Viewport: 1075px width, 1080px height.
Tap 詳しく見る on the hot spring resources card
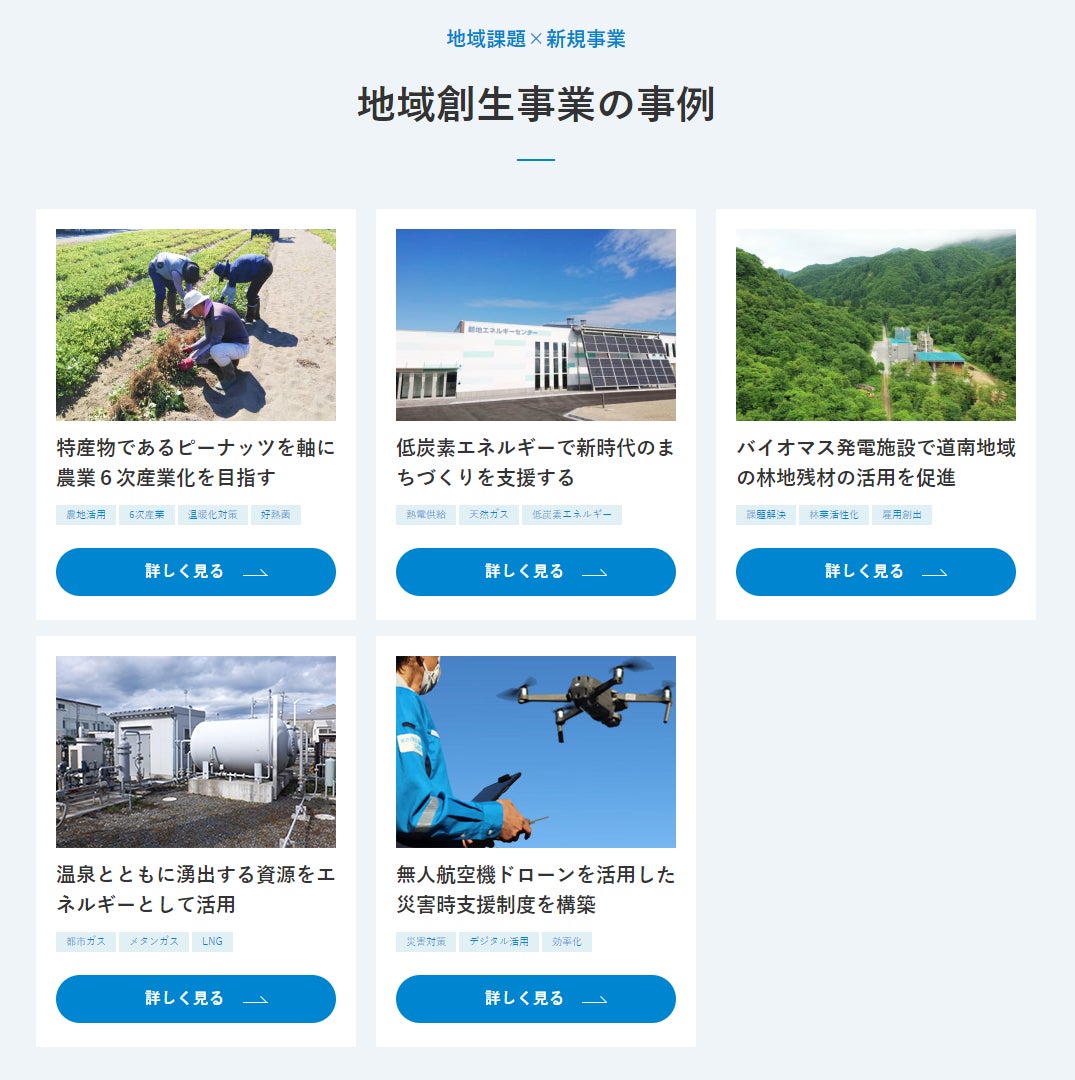coord(196,999)
